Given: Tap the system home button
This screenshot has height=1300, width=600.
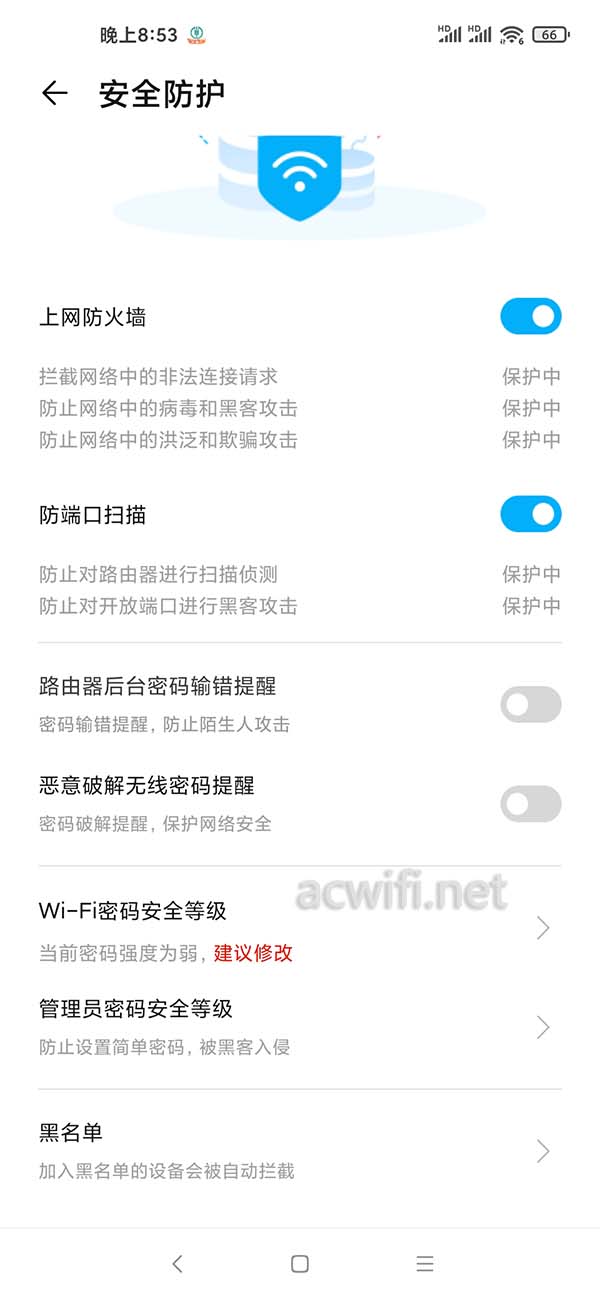Looking at the screenshot, I should point(299,1263).
